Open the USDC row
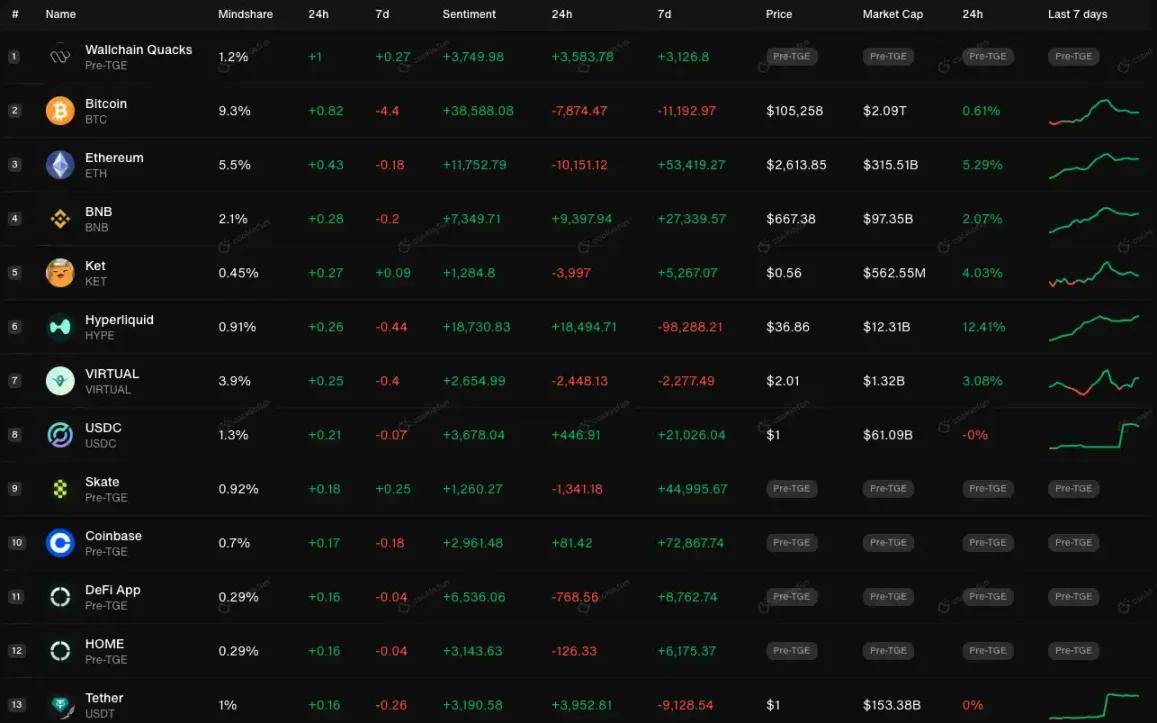Viewport: 1157px width, 723px height. coord(103,428)
